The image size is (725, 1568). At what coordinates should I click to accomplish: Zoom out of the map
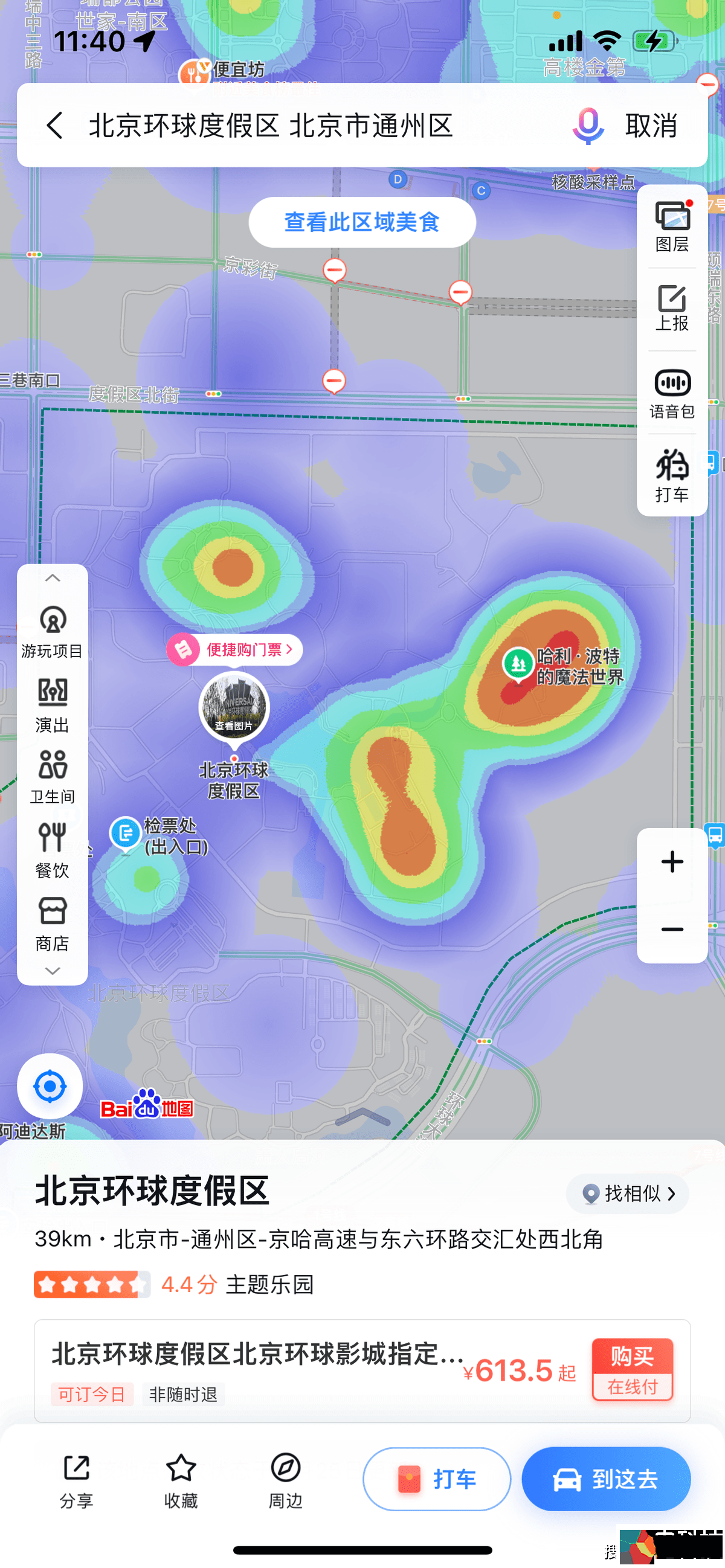[672, 930]
